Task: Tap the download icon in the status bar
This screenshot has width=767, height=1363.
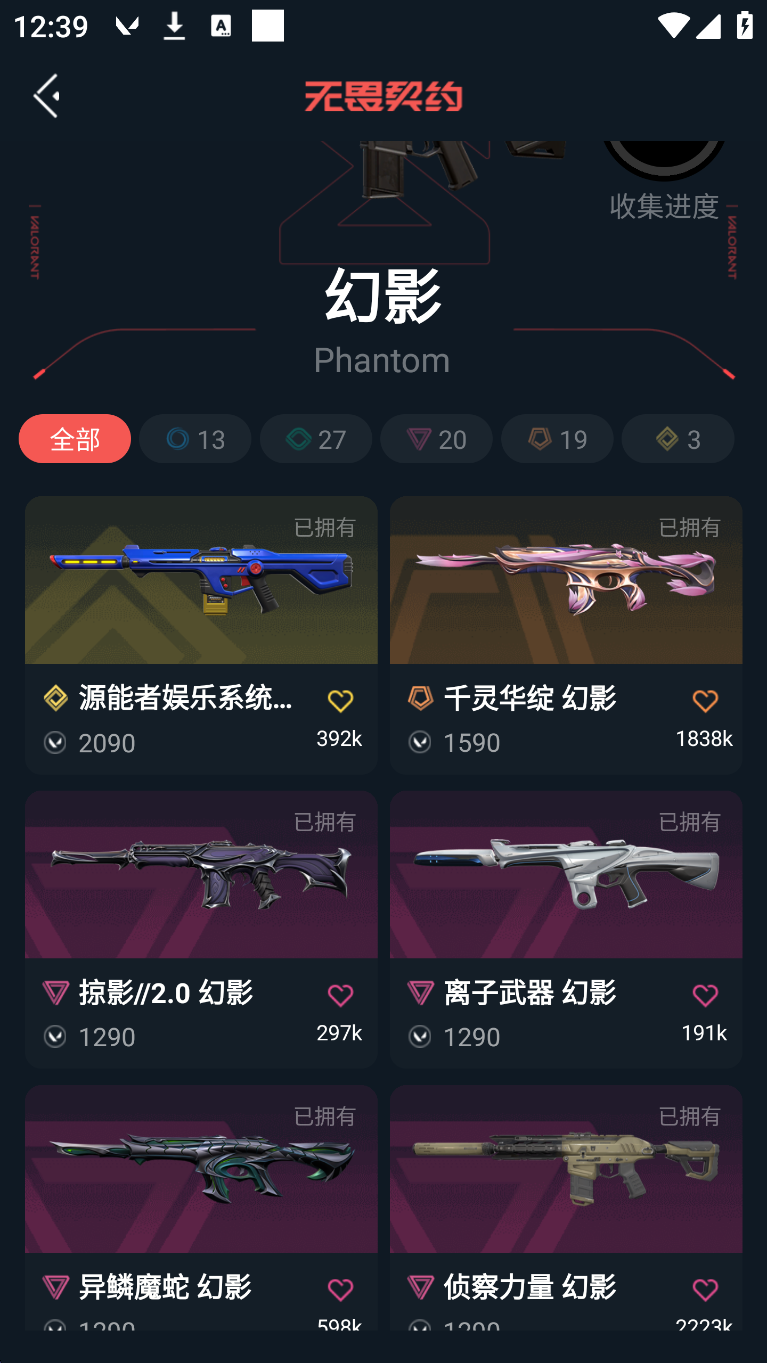Action: [x=174, y=26]
